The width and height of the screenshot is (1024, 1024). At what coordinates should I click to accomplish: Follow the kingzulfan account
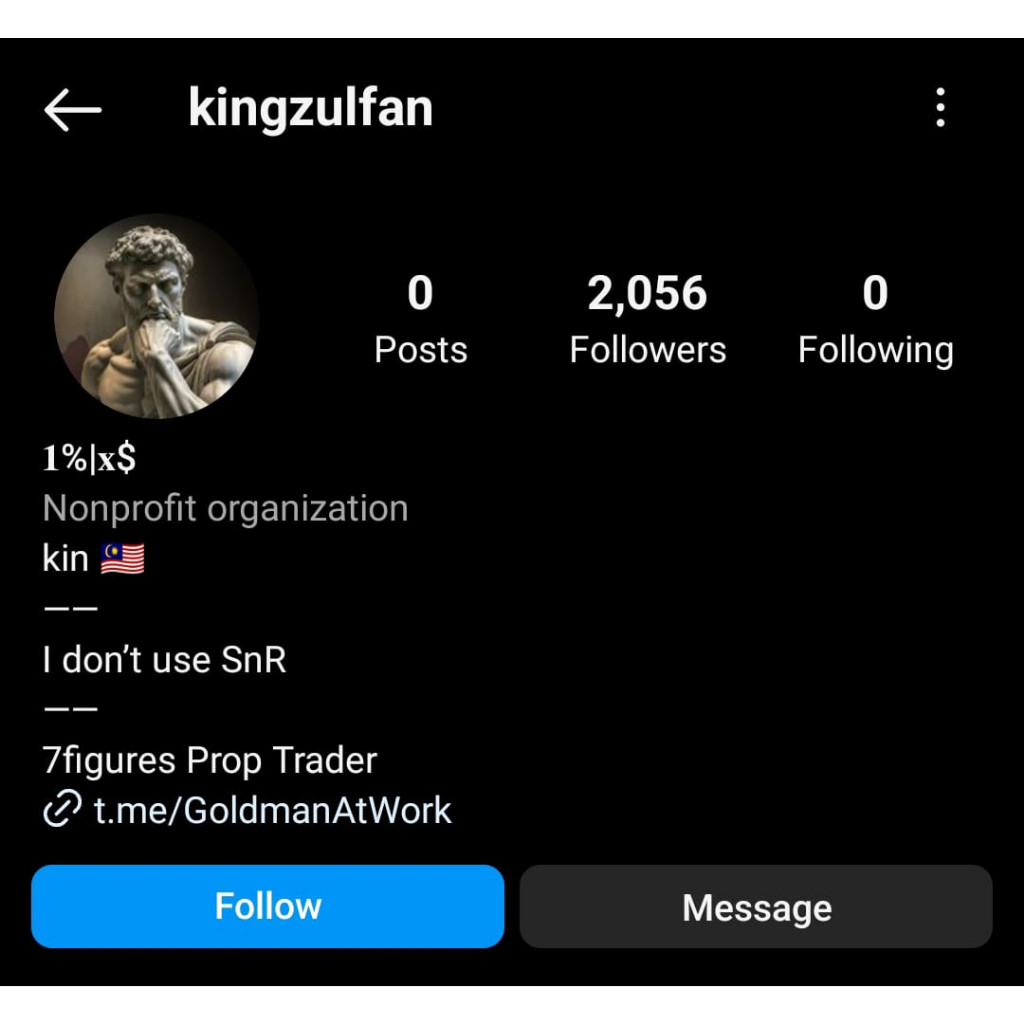[267, 906]
